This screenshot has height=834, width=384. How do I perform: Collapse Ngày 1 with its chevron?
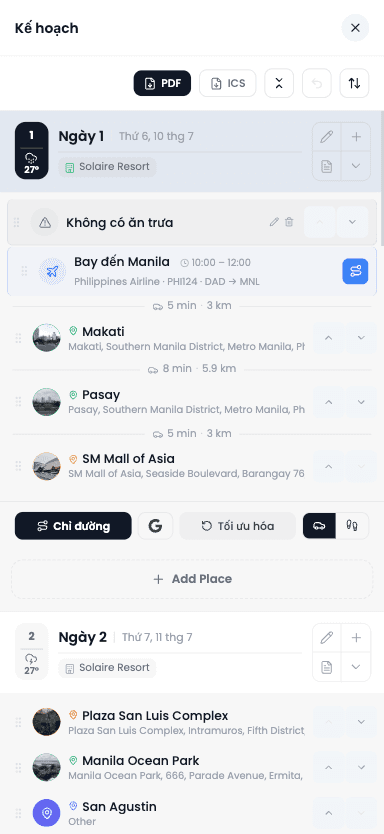tap(356, 166)
